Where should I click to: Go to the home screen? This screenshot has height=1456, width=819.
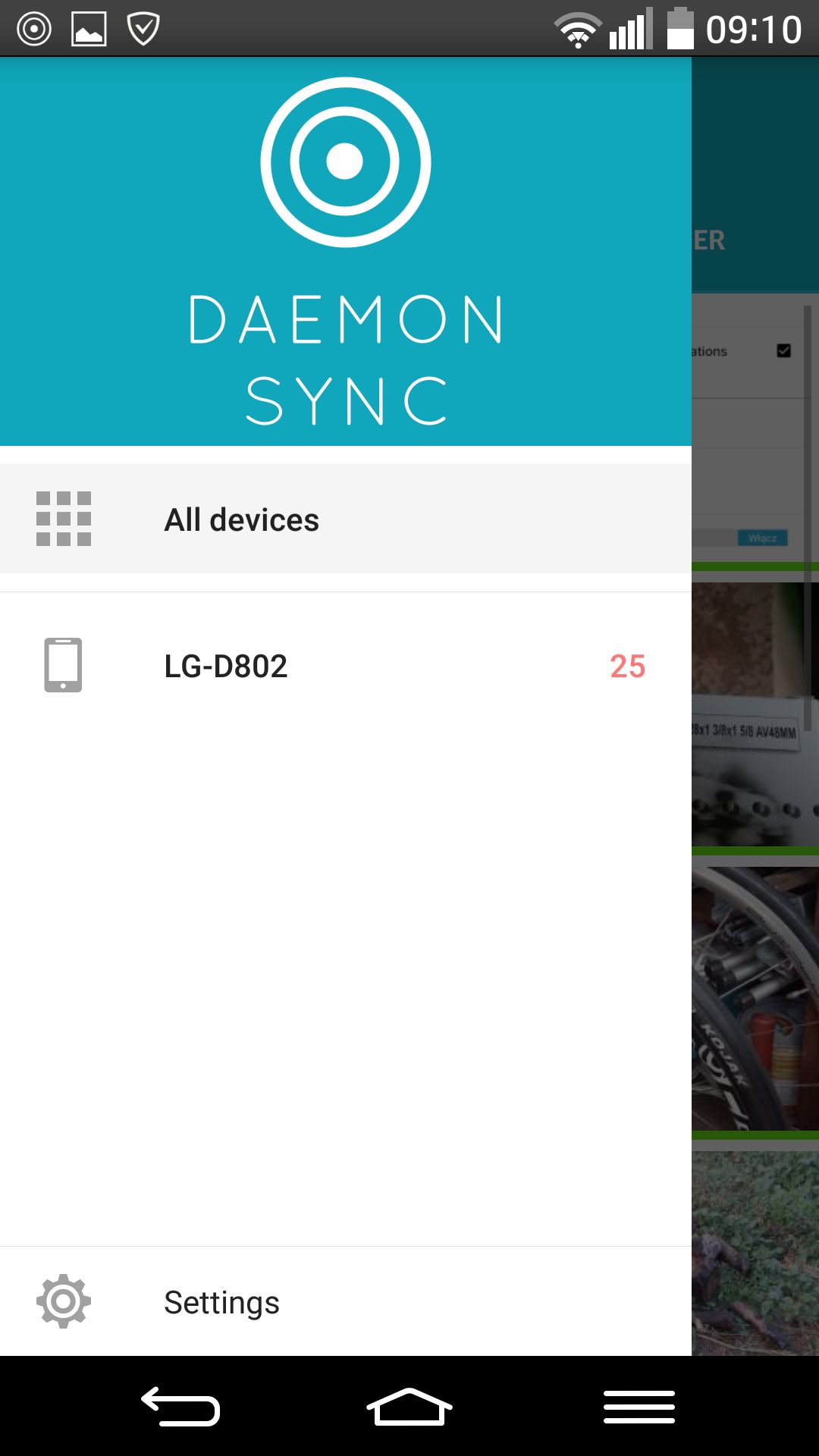(x=409, y=1407)
